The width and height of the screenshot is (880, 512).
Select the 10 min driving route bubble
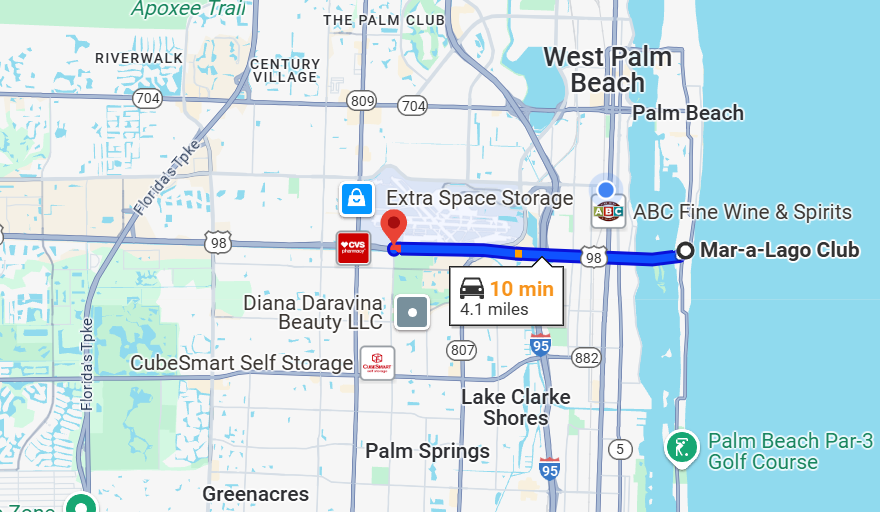(x=506, y=297)
